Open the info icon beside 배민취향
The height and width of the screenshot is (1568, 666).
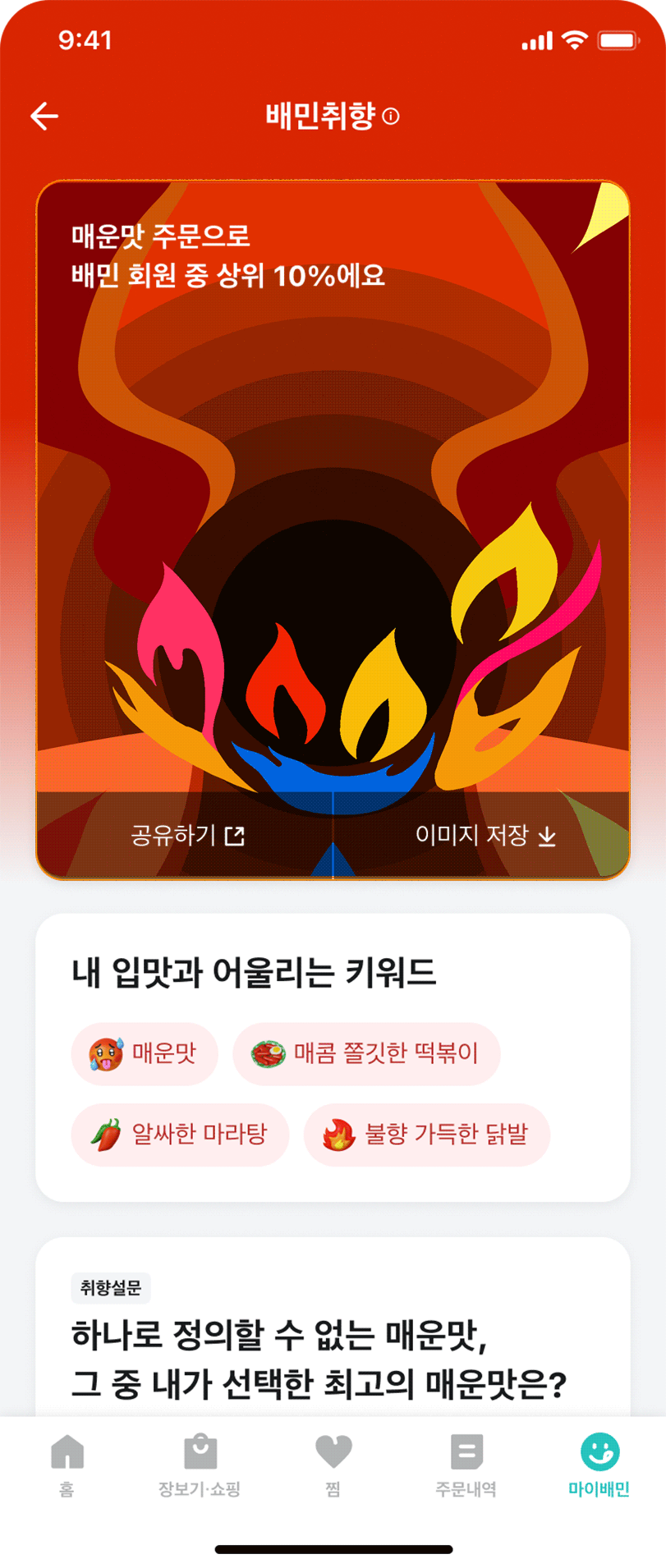coord(392,116)
